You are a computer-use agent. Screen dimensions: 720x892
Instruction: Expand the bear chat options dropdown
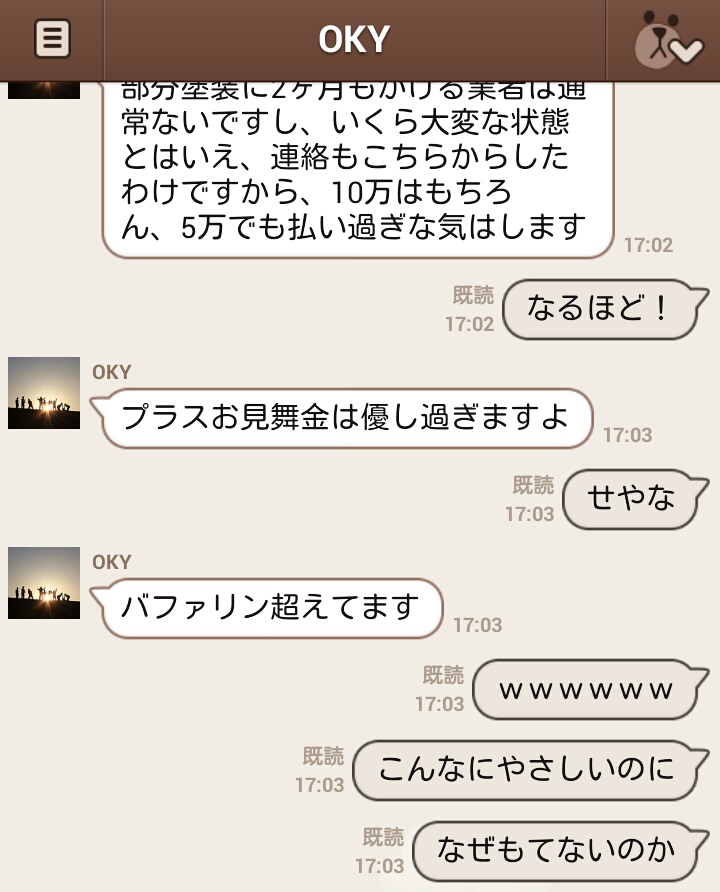[x=667, y=40]
